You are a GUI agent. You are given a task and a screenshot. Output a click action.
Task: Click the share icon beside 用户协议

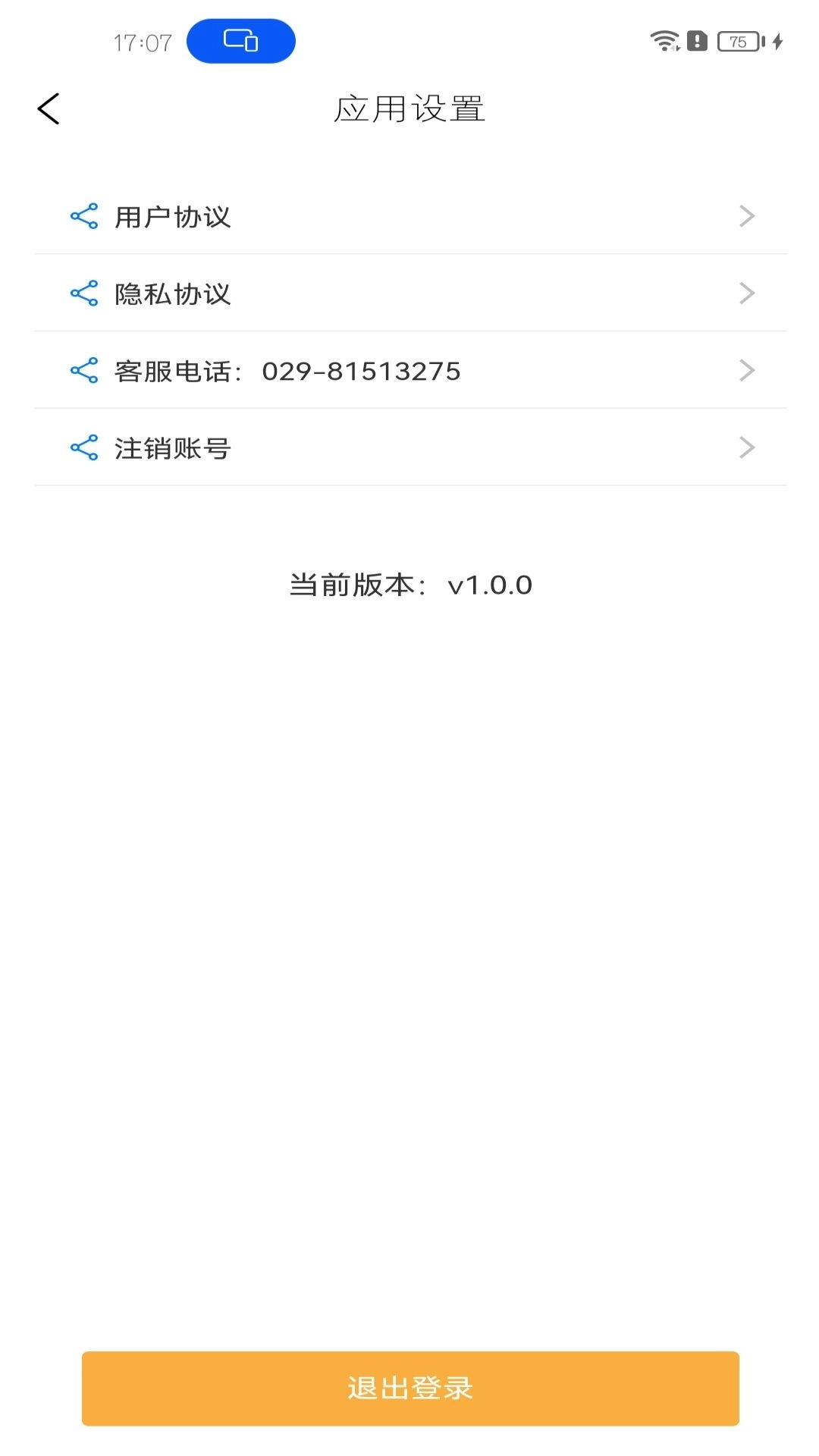(x=85, y=217)
